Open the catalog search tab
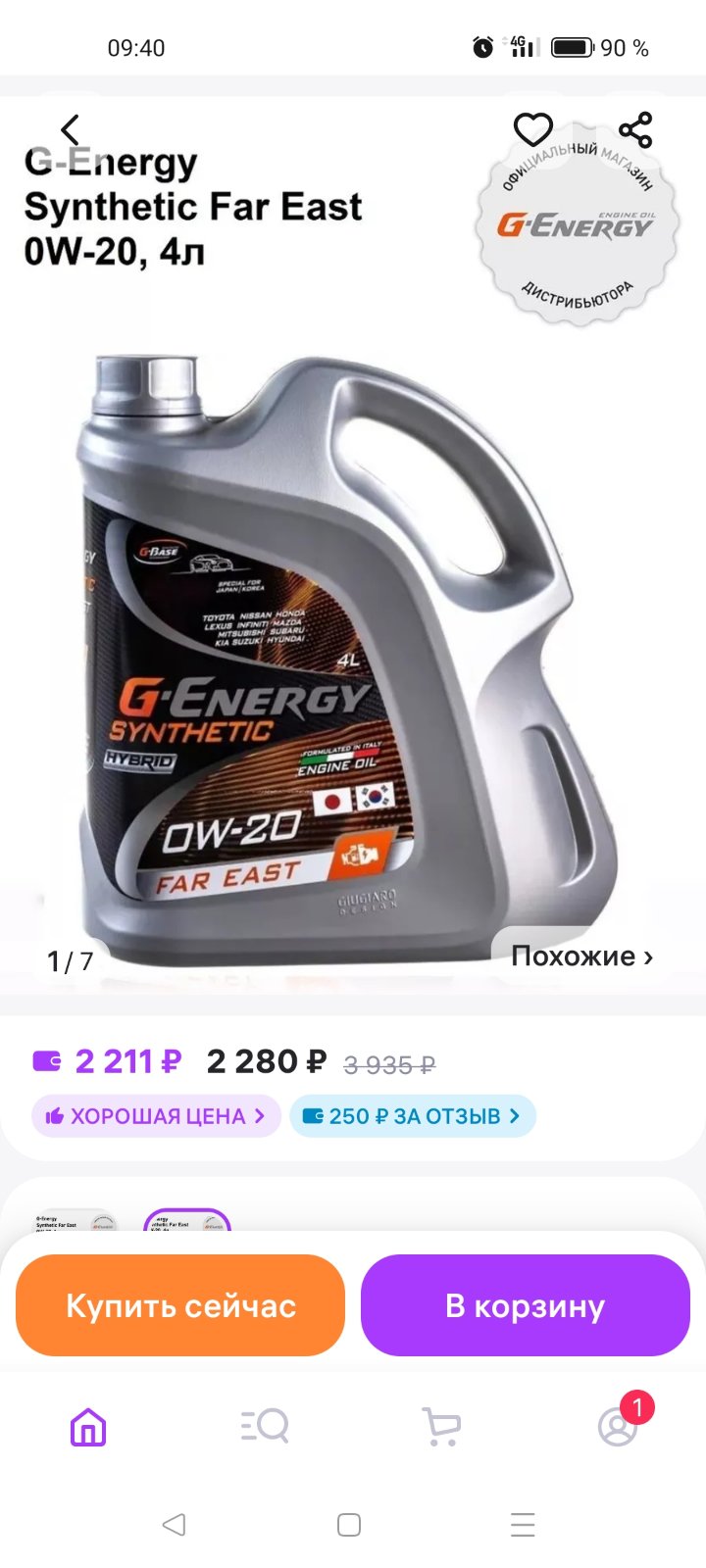Screen dimensions: 706x1568 tap(265, 1427)
